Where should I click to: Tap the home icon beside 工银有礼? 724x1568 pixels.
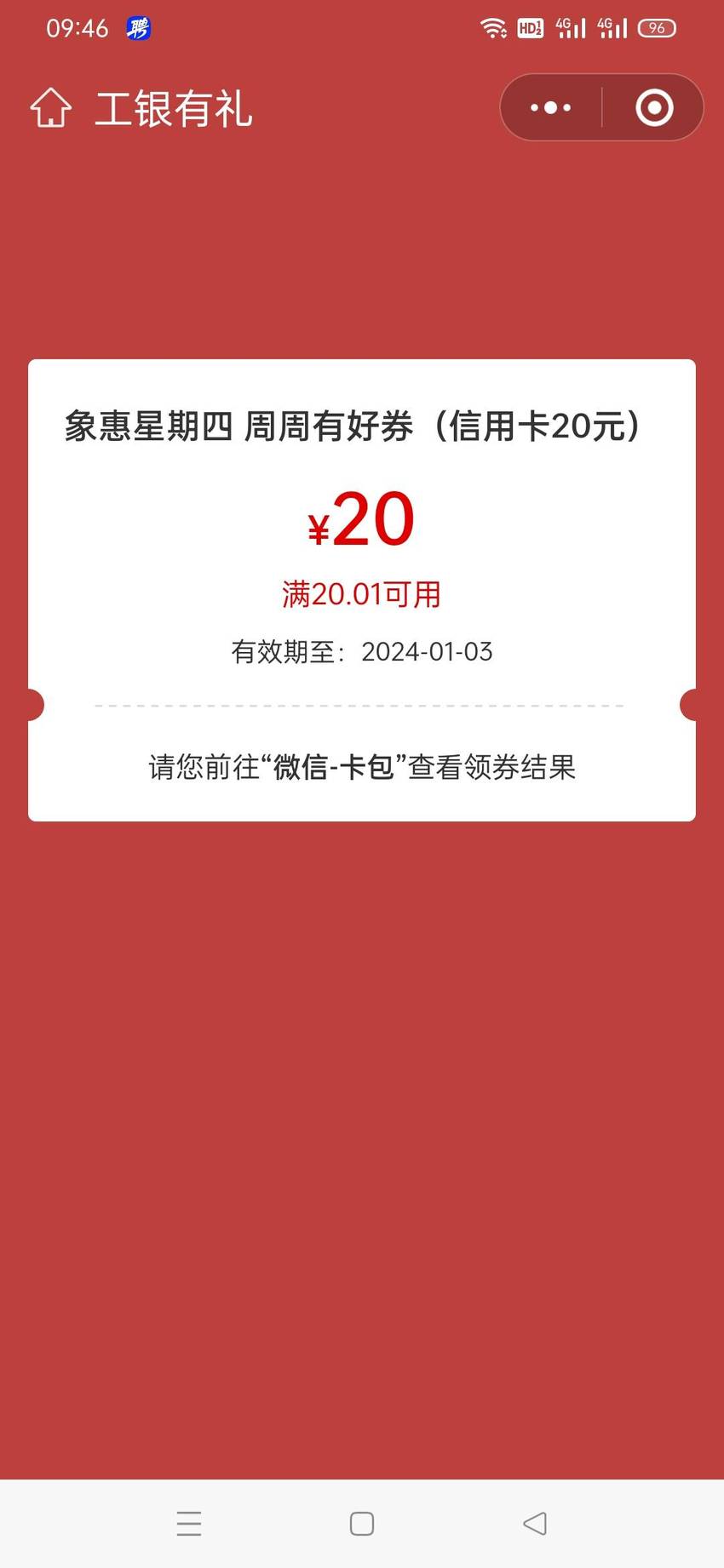tap(51, 108)
